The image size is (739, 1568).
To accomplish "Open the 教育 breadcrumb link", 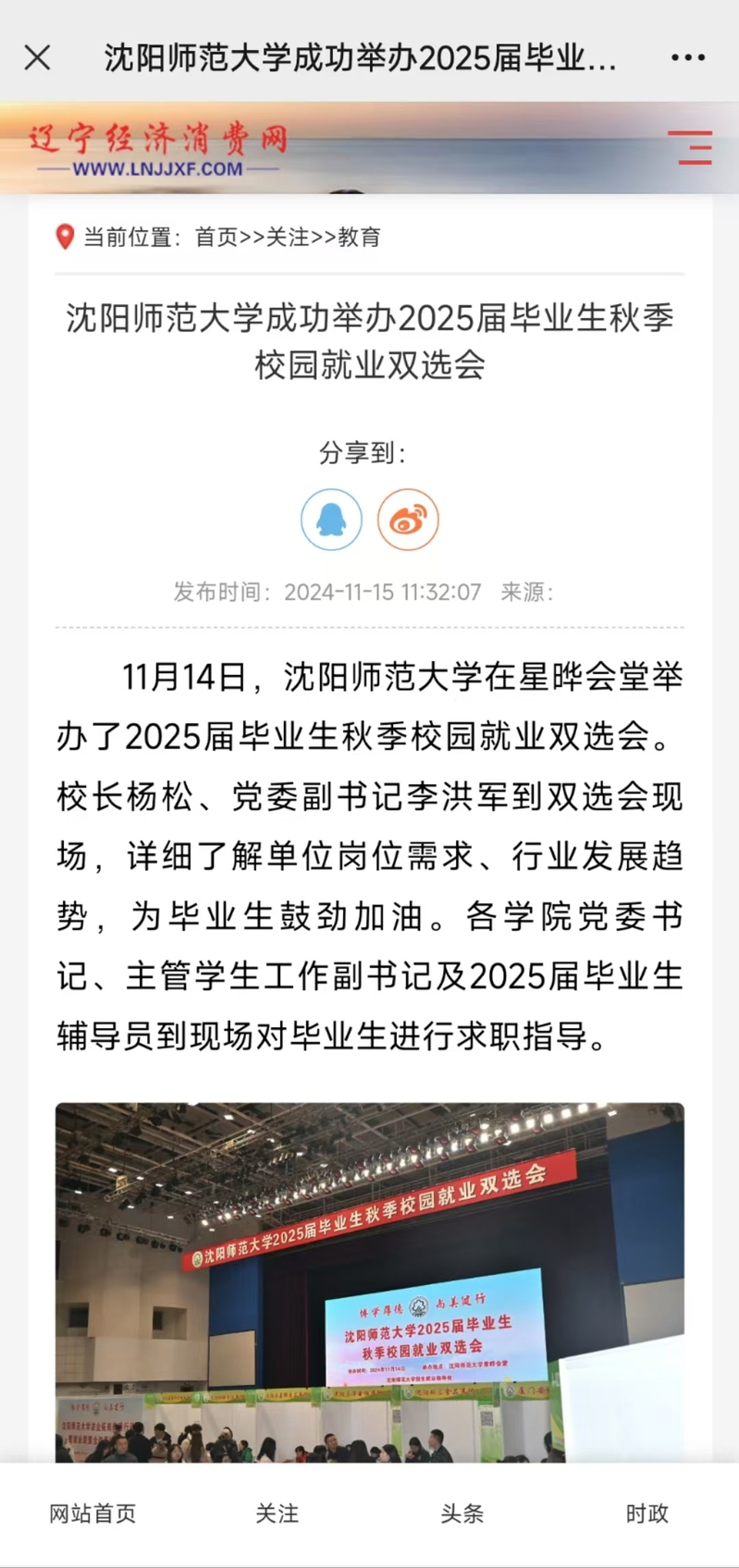I will point(359,238).
